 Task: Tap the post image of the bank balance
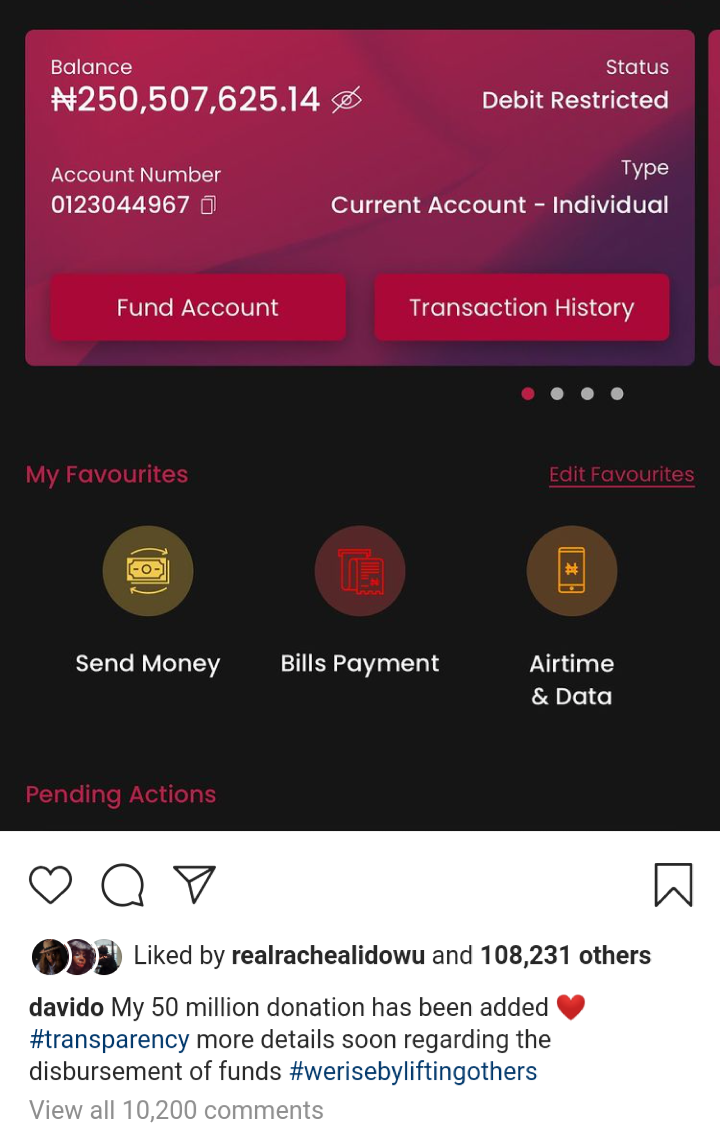[360, 560]
